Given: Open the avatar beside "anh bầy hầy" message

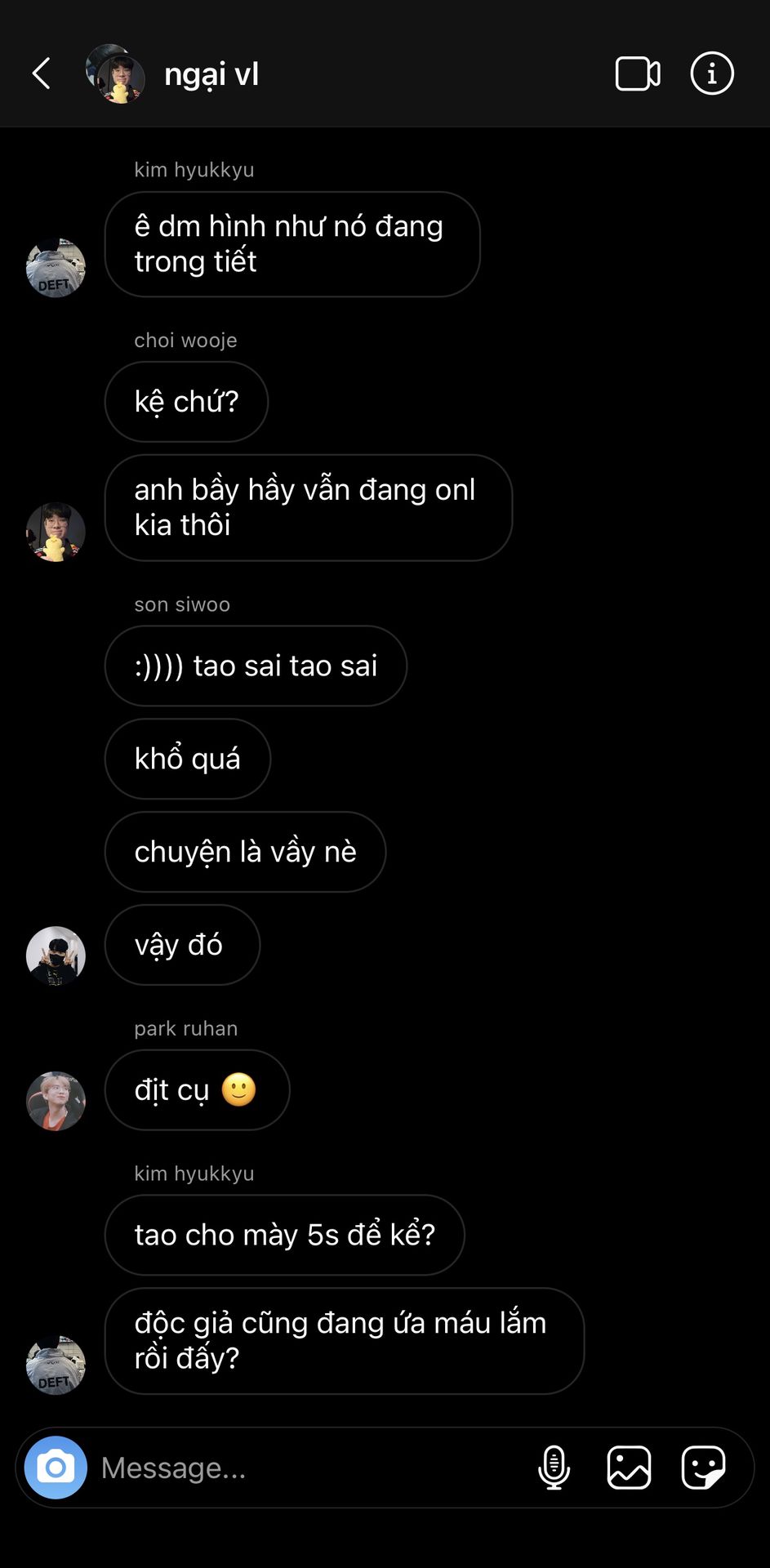Looking at the screenshot, I should pyautogui.click(x=56, y=532).
